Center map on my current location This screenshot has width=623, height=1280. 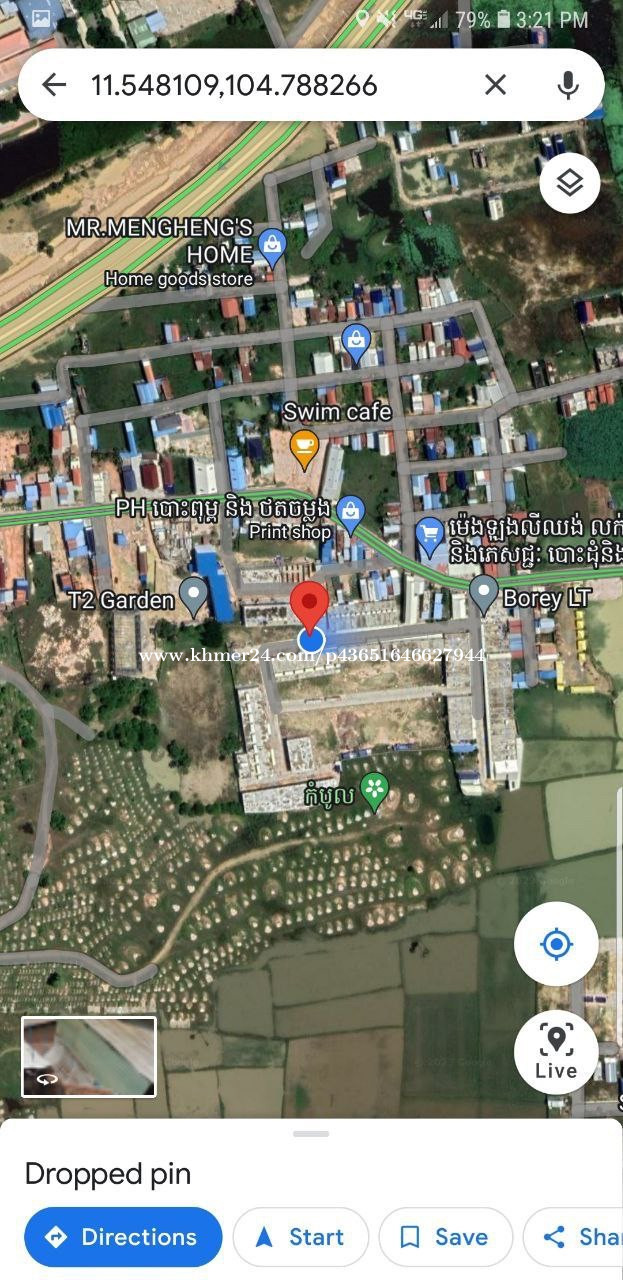556,944
